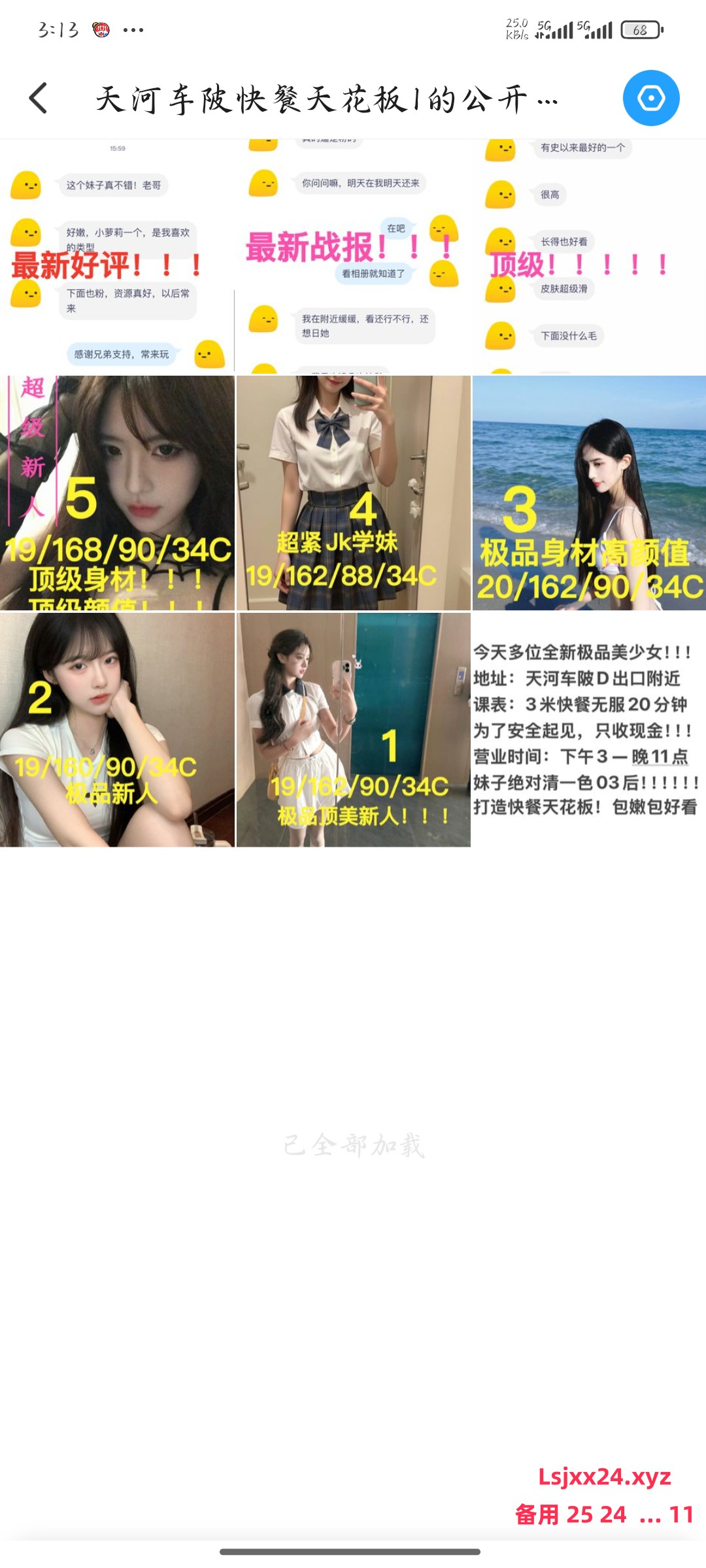This screenshot has height=1568, width=706.
Task: View the photo tile numbered 4
Action: pyautogui.click(x=353, y=493)
